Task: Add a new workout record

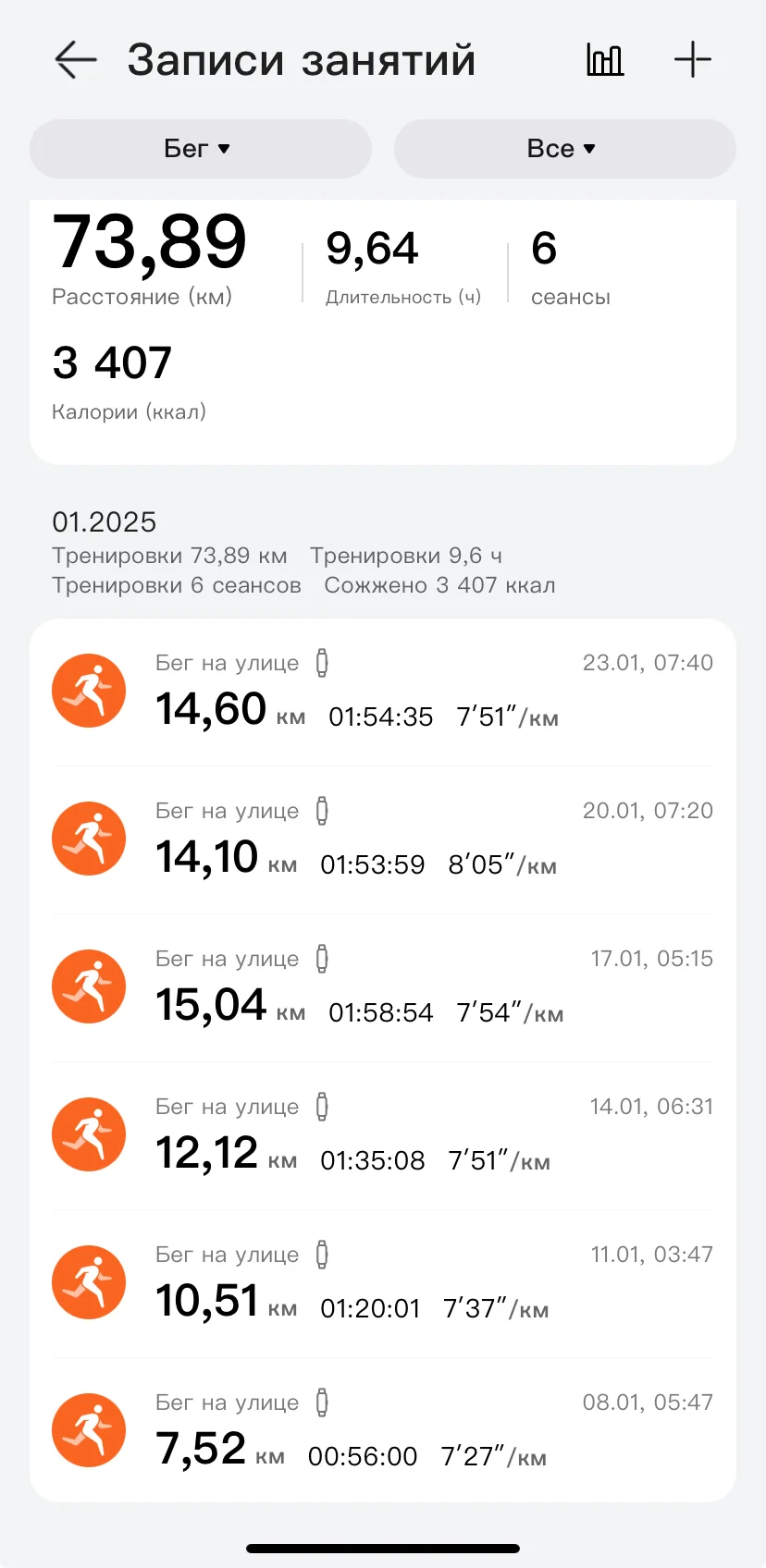Action: point(693,60)
